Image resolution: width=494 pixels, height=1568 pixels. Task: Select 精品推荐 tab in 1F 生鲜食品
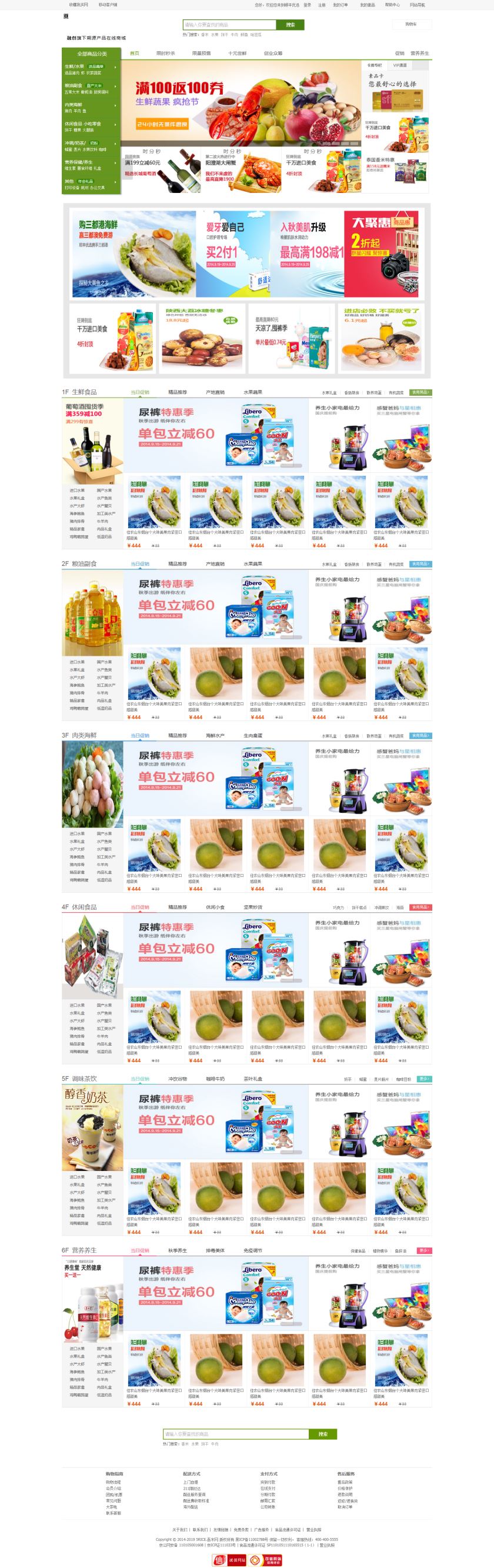click(178, 392)
